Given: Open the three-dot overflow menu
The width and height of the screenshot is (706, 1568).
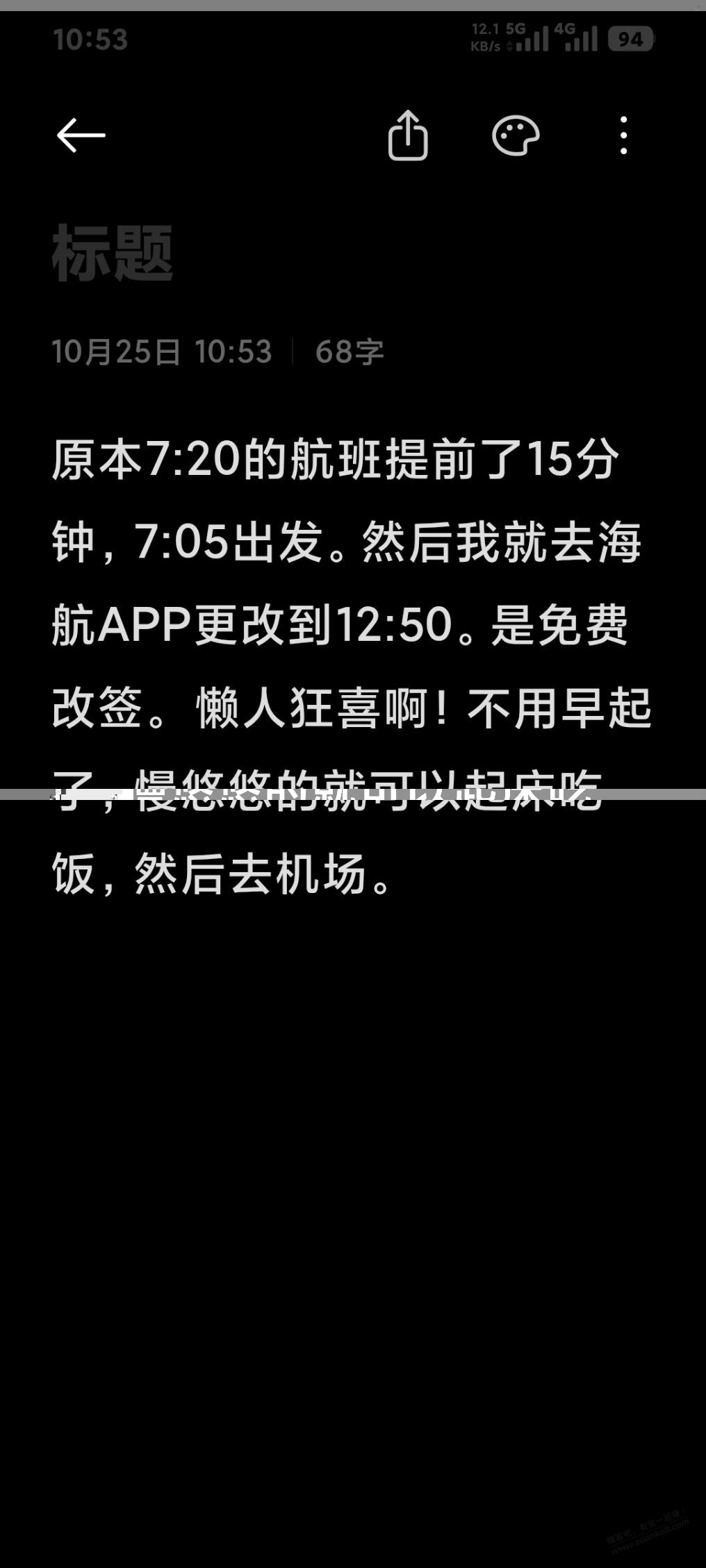Looking at the screenshot, I should click(623, 135).
